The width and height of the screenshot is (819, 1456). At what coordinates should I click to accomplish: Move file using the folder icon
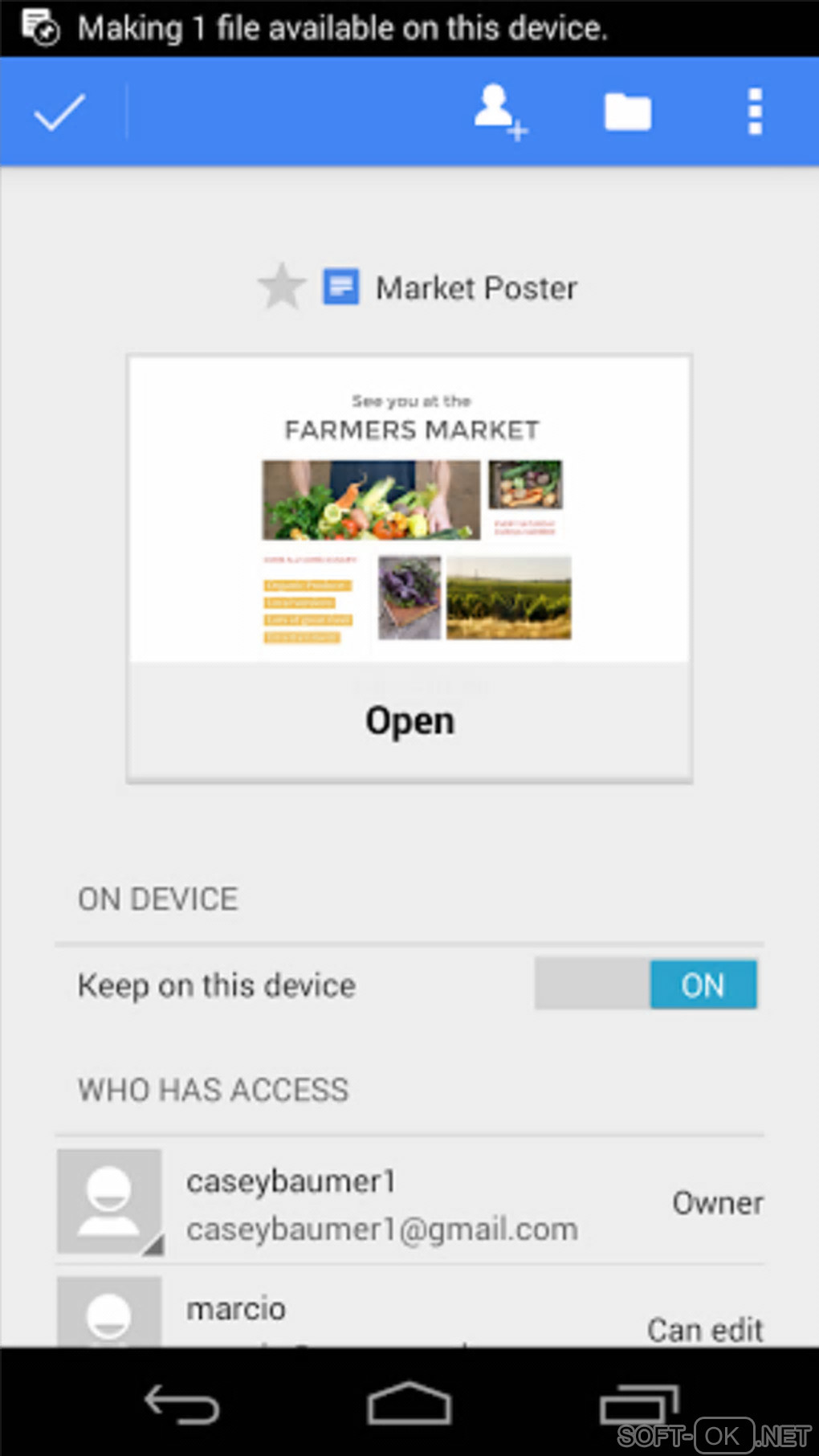627,112
